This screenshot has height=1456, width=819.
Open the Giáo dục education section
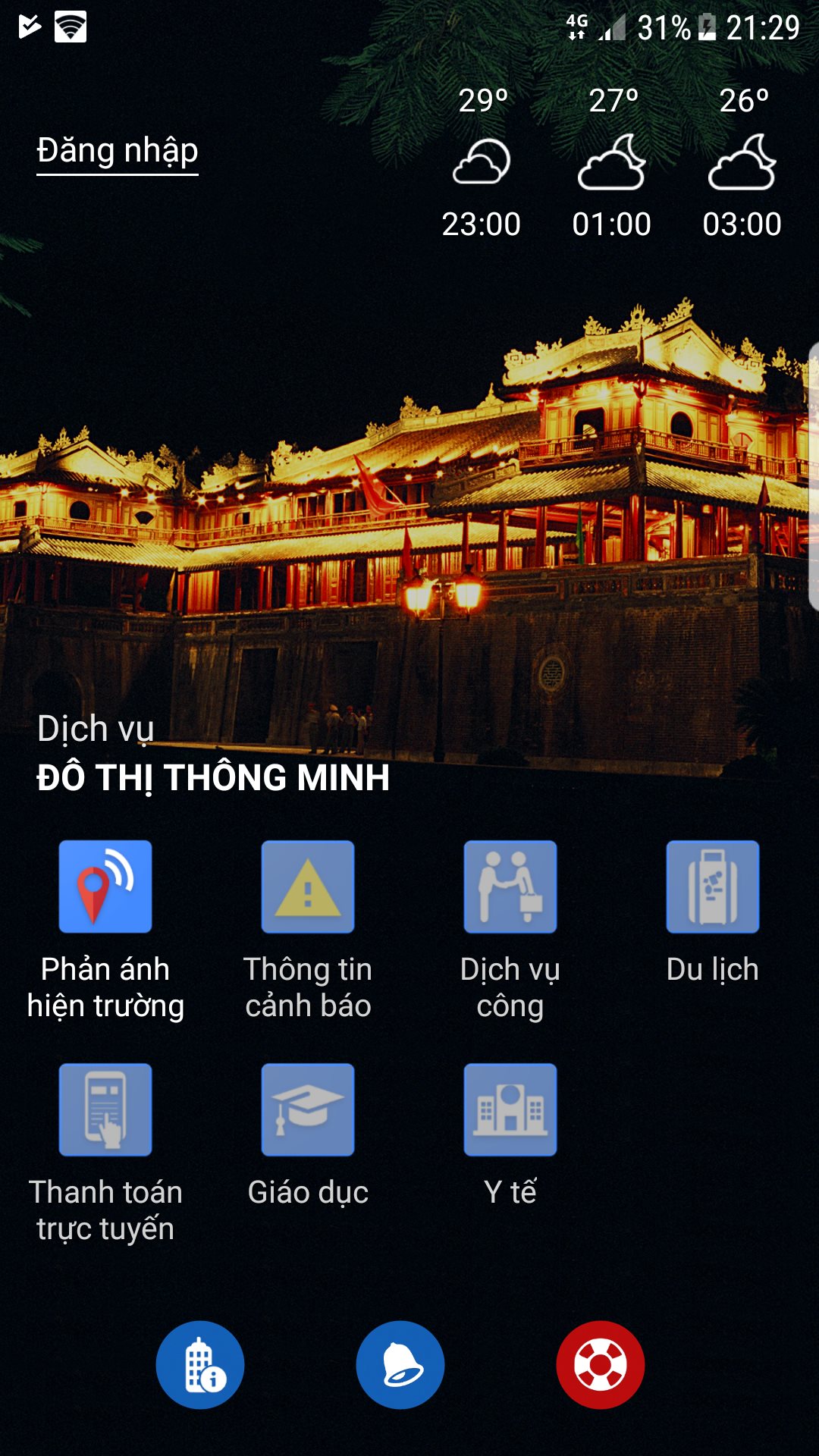tap(308, 1110)
